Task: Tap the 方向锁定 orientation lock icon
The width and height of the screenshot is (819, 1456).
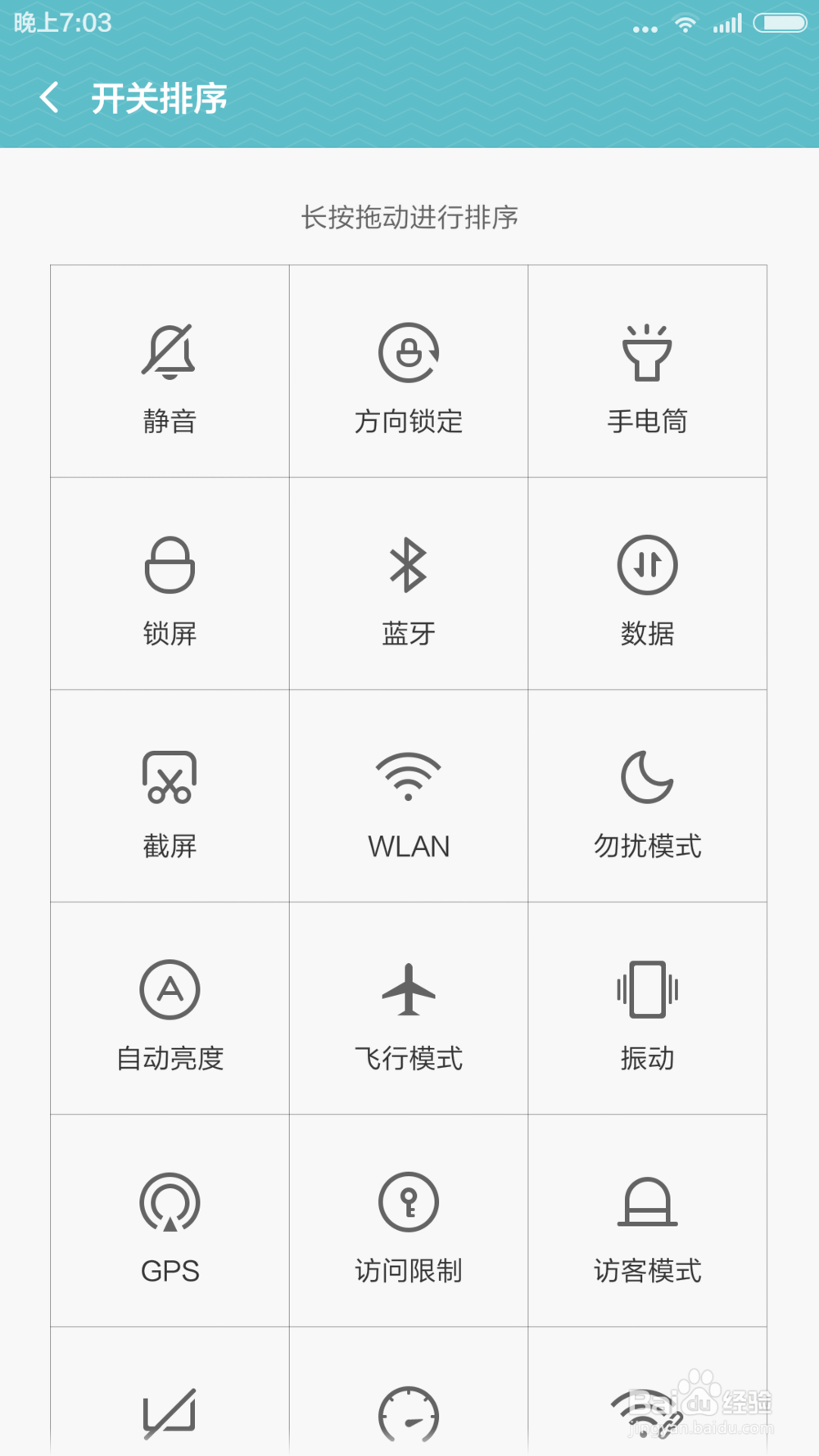Action: coord(409,352)
